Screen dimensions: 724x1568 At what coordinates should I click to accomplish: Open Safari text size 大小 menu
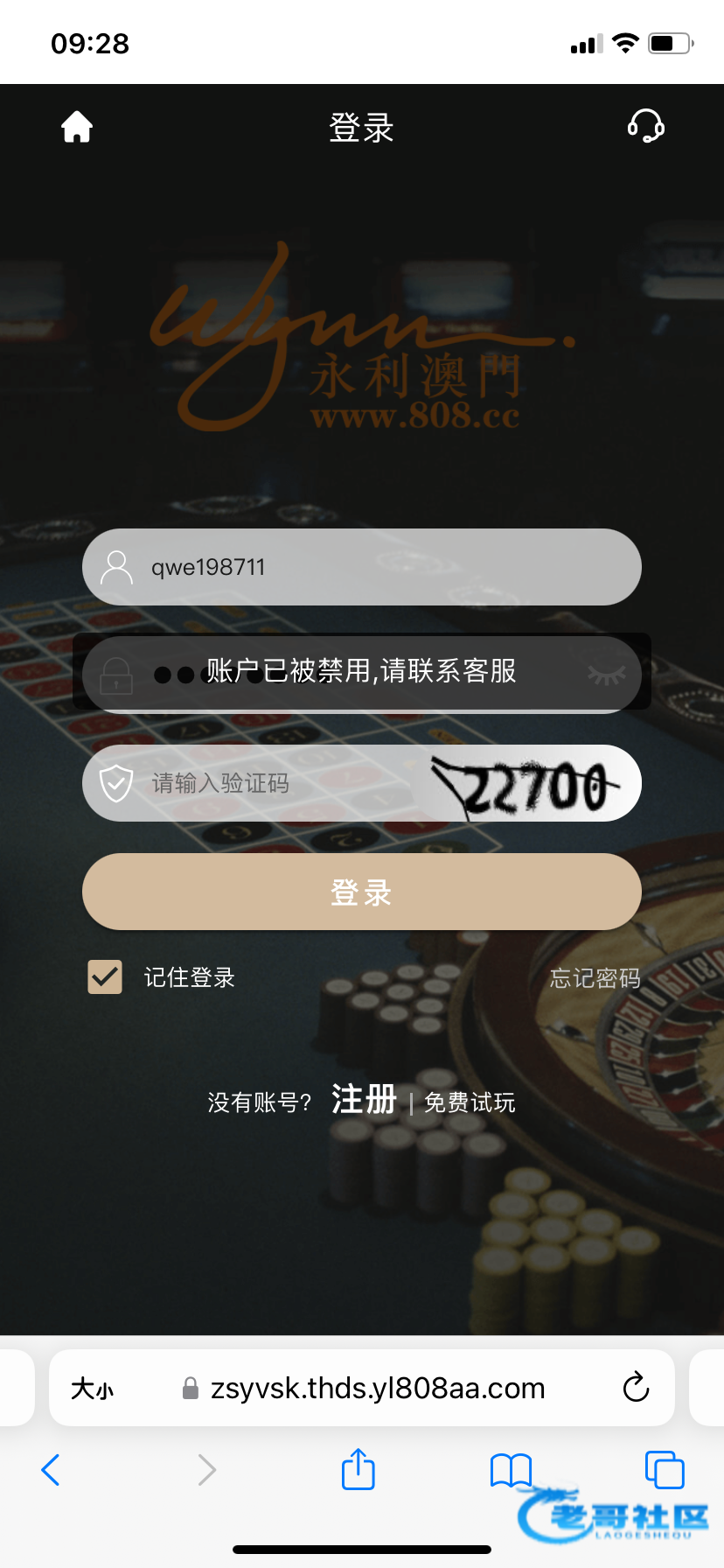[x=93, y=1389]
